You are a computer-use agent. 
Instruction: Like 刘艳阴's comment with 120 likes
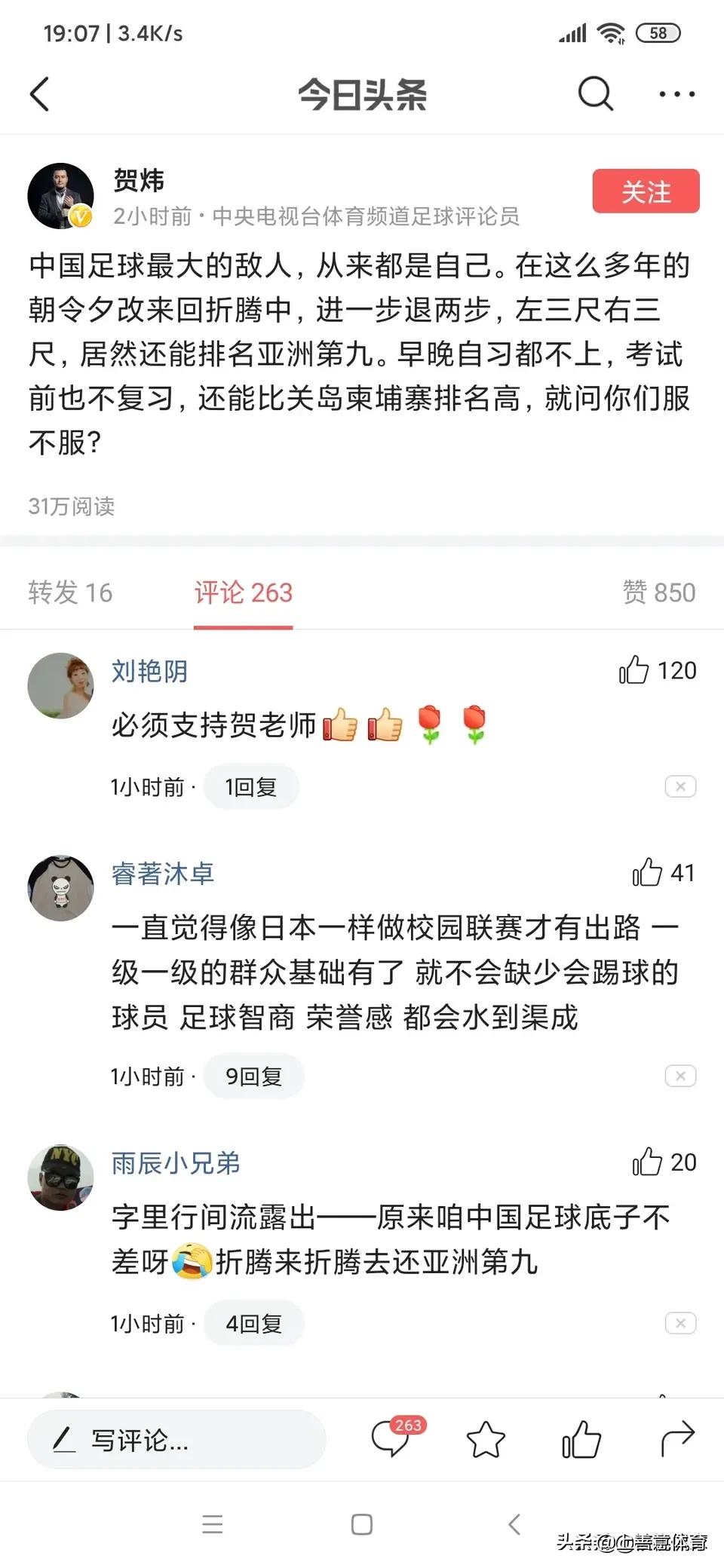tap(637, 669)
